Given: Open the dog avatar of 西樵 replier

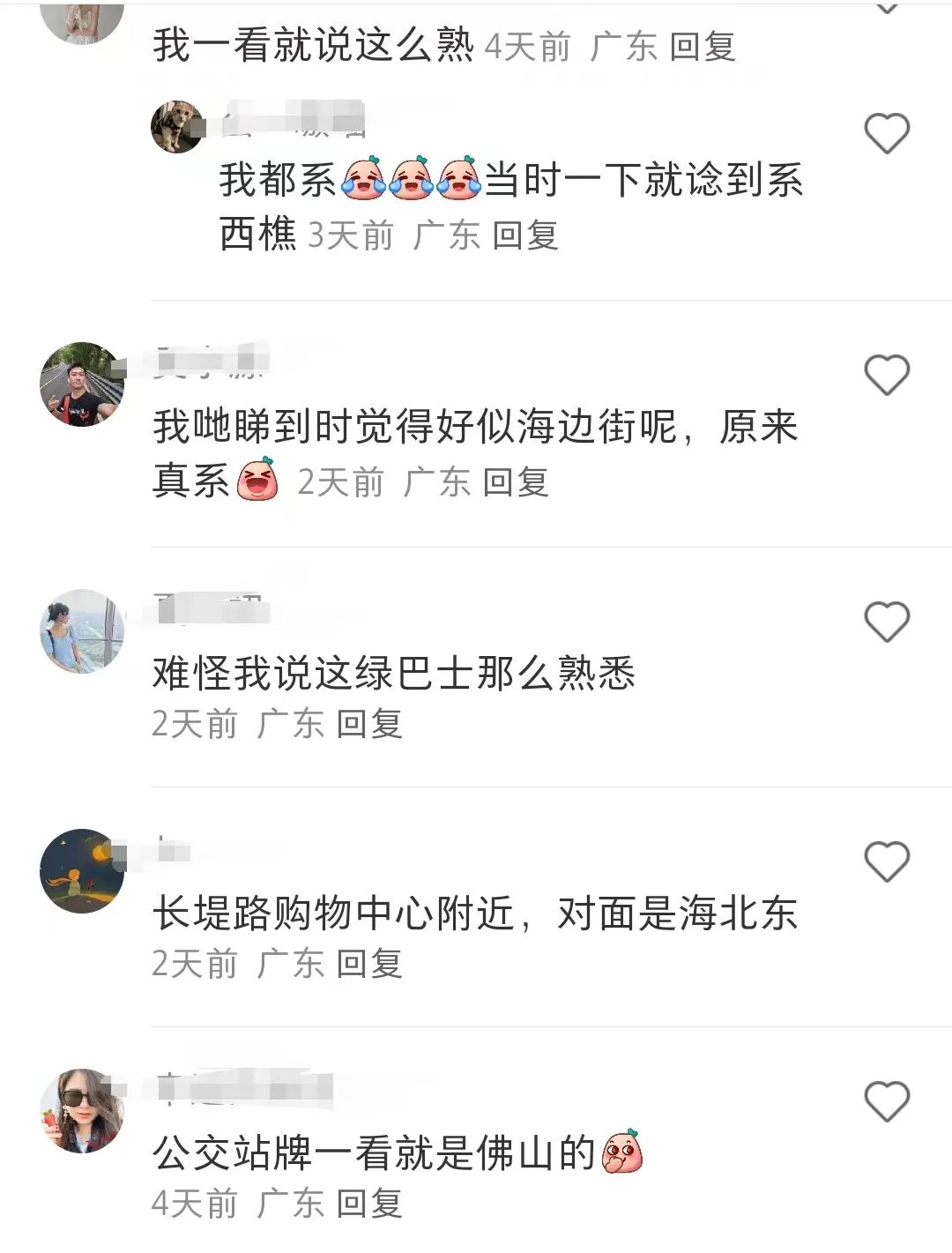Looking at the screenshot, I should [177, 127].
